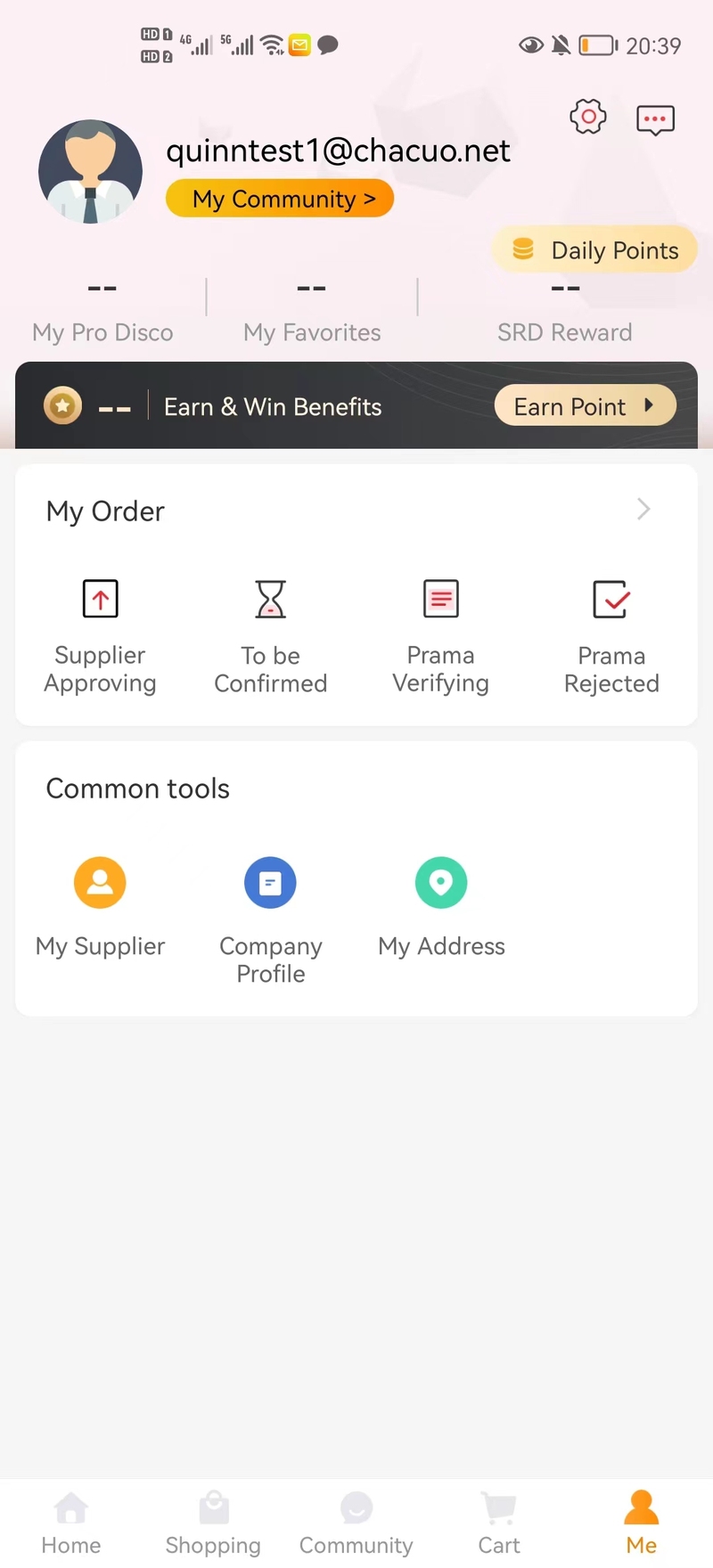Switch to the Community tab
Screen dimensions: 713x1568
pyautogui.click(x=356, y=1523)
